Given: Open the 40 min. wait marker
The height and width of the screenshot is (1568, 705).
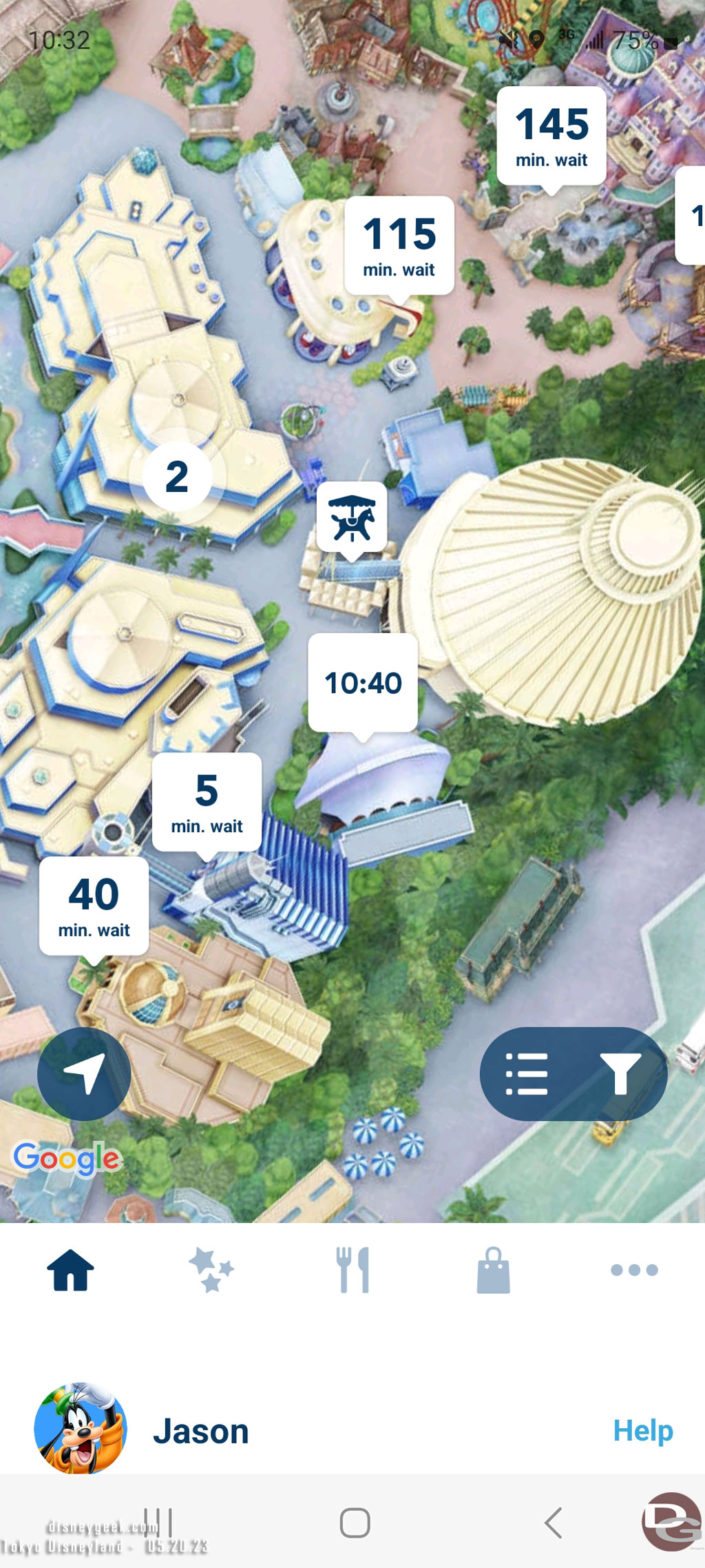Looking at the screenshot, I should (94, 906).
